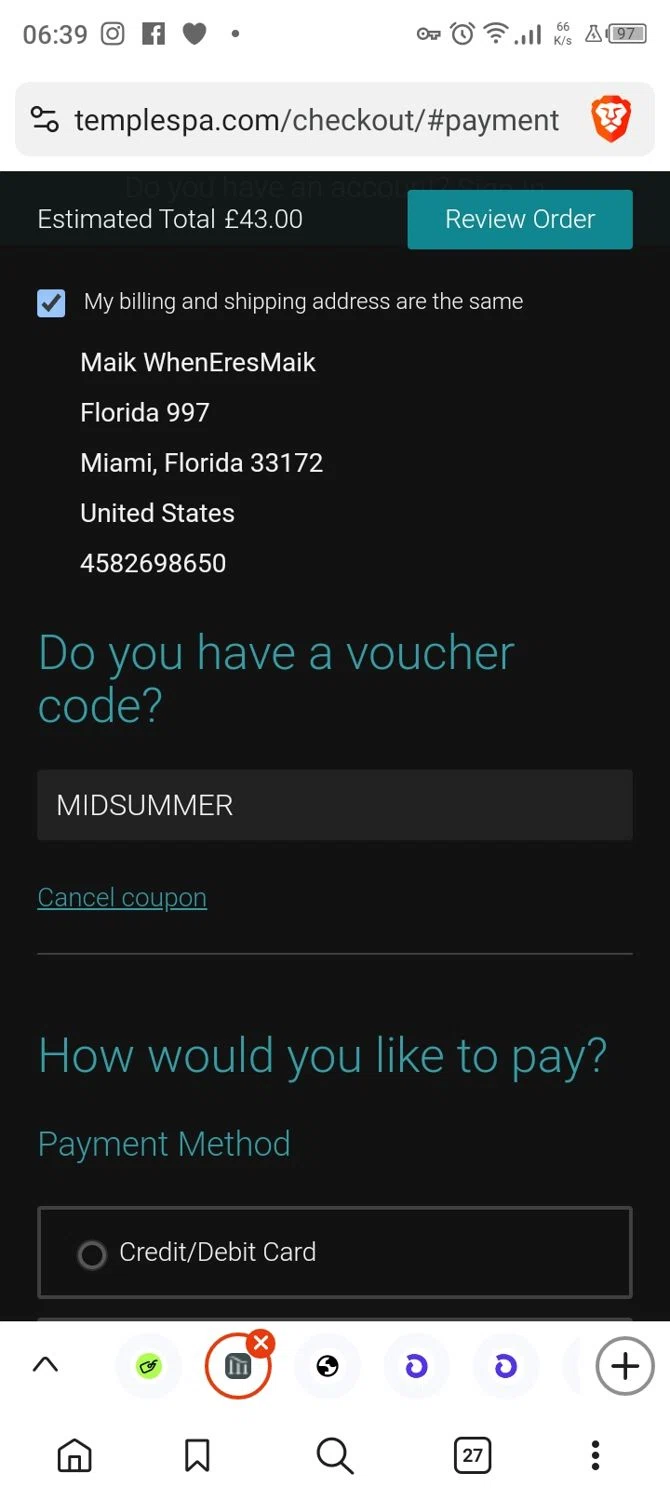Tap the templespa.com address bar
This screenshot has height=1500, width=670.
(x=316, y=121)
